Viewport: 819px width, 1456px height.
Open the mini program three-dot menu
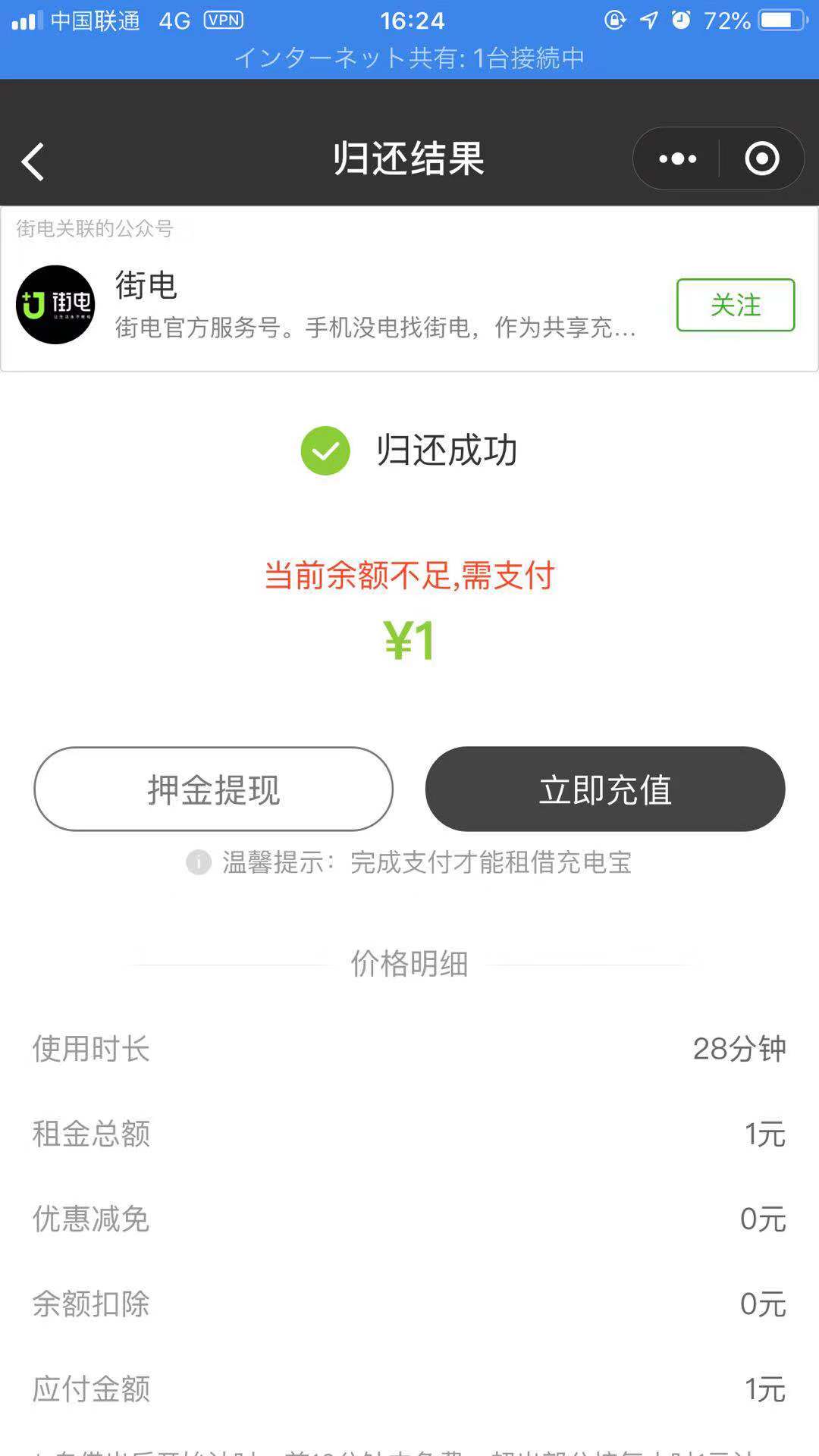click(x=677, y=158)
